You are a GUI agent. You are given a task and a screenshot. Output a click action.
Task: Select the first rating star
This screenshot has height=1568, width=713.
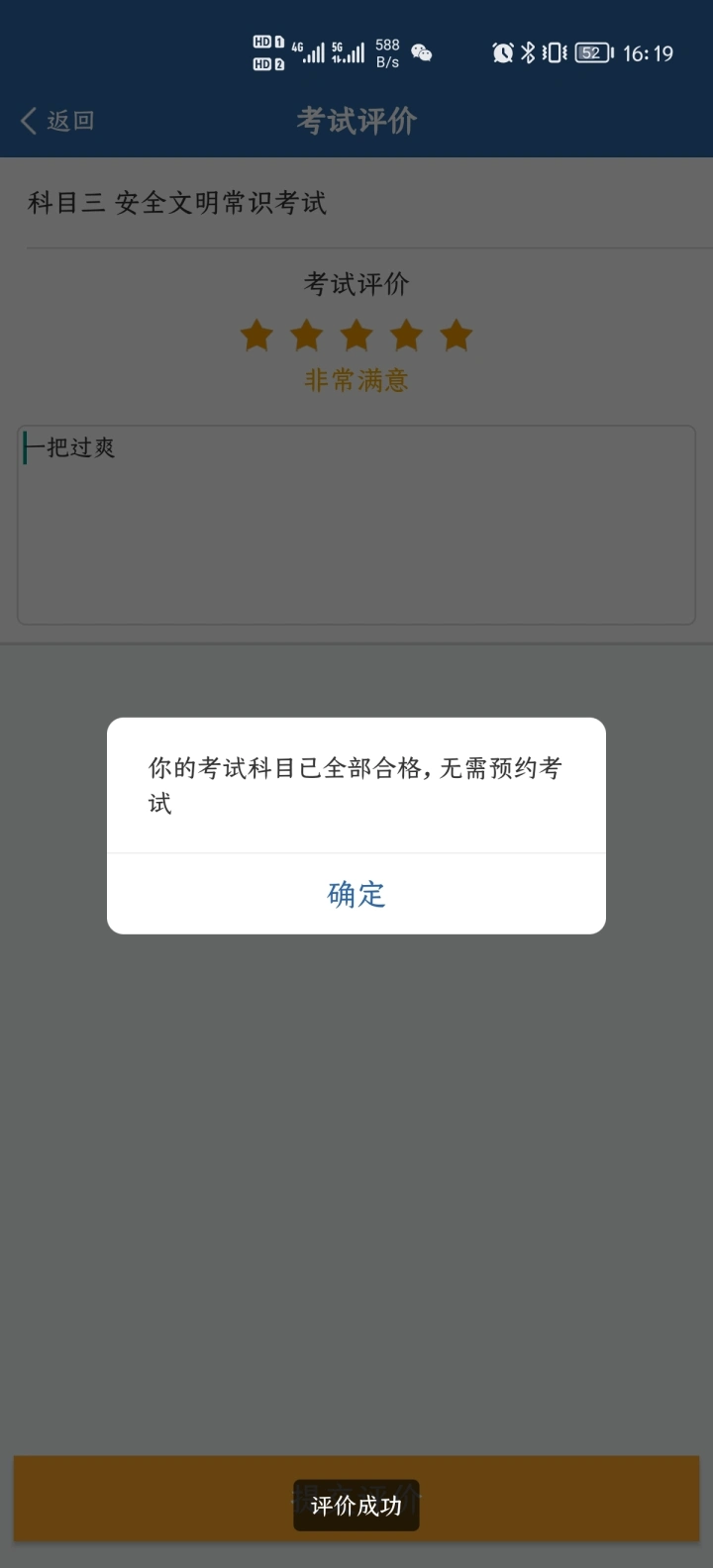pyautogui.click(x=257, y=336)
